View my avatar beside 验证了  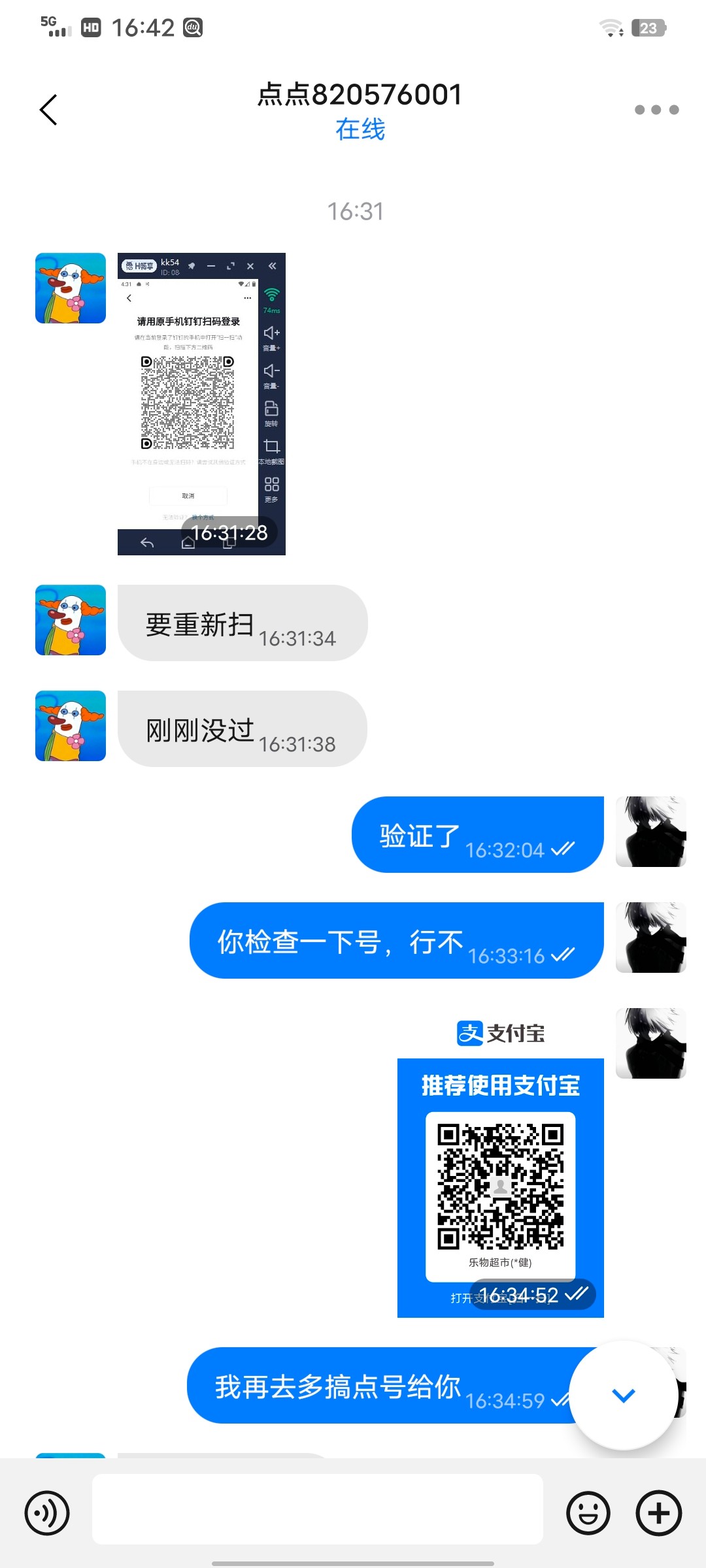point(651,832)
